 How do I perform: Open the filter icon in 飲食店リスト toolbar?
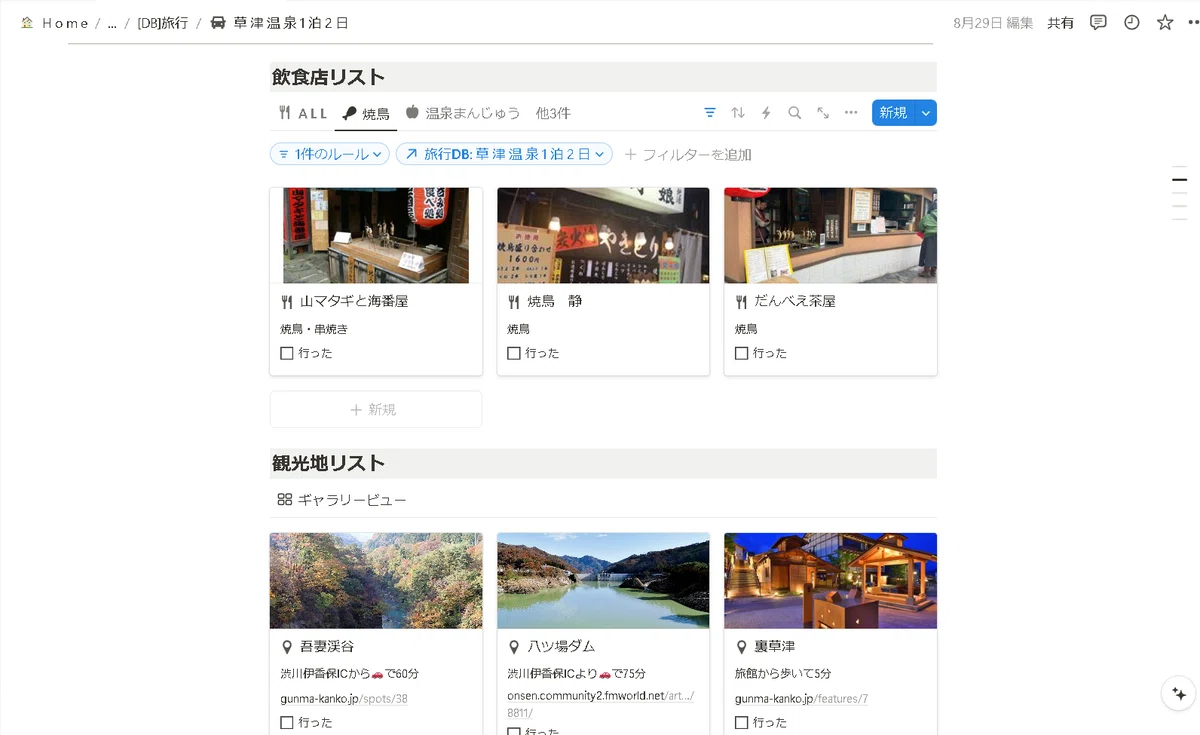coord(710,113)
